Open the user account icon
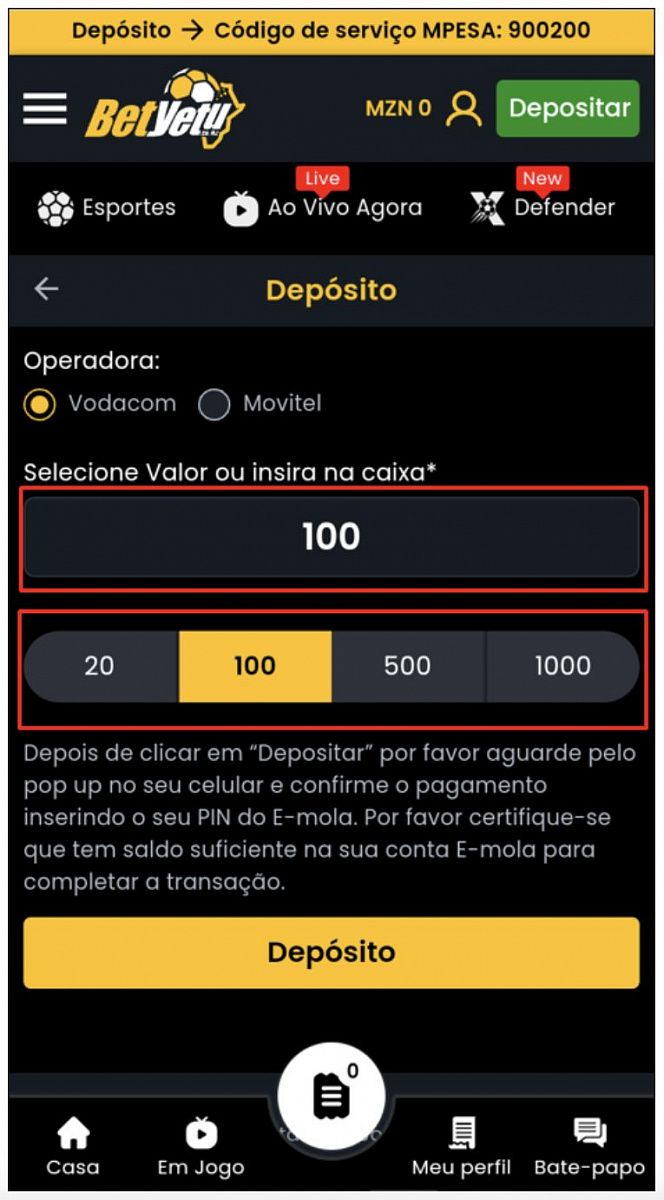This screenshot has width=664, height=1200. coord(464,108)
